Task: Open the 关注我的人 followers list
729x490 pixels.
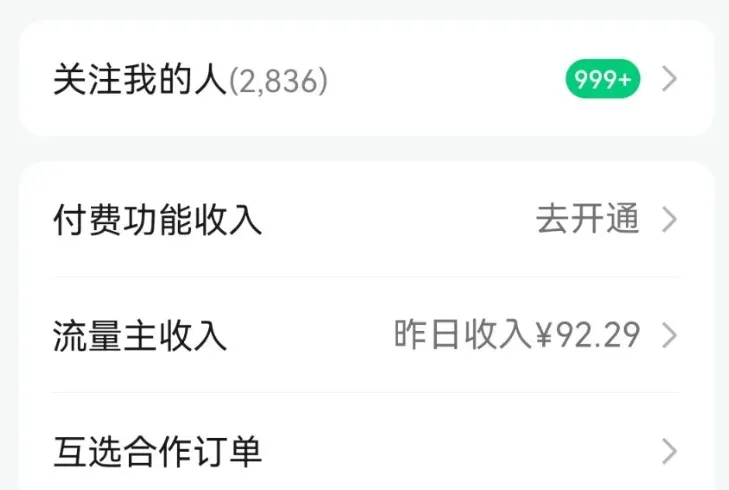Action: [x=365, y=80]
